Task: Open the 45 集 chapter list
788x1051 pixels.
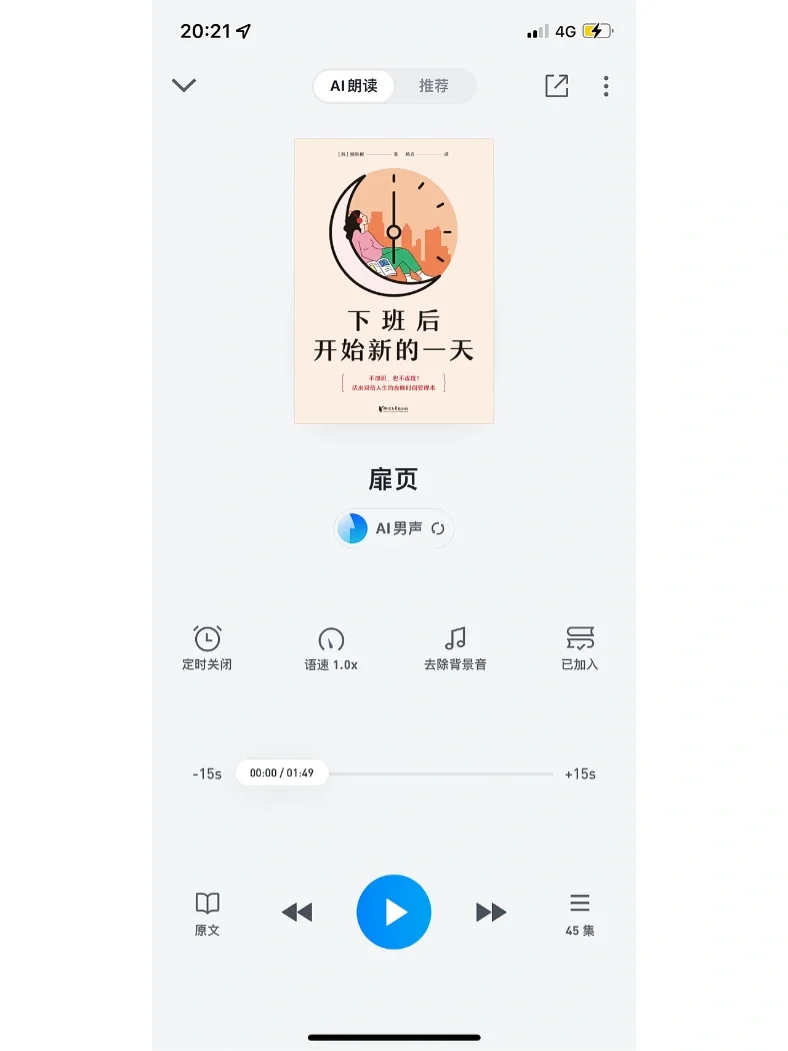Action: 580,913
